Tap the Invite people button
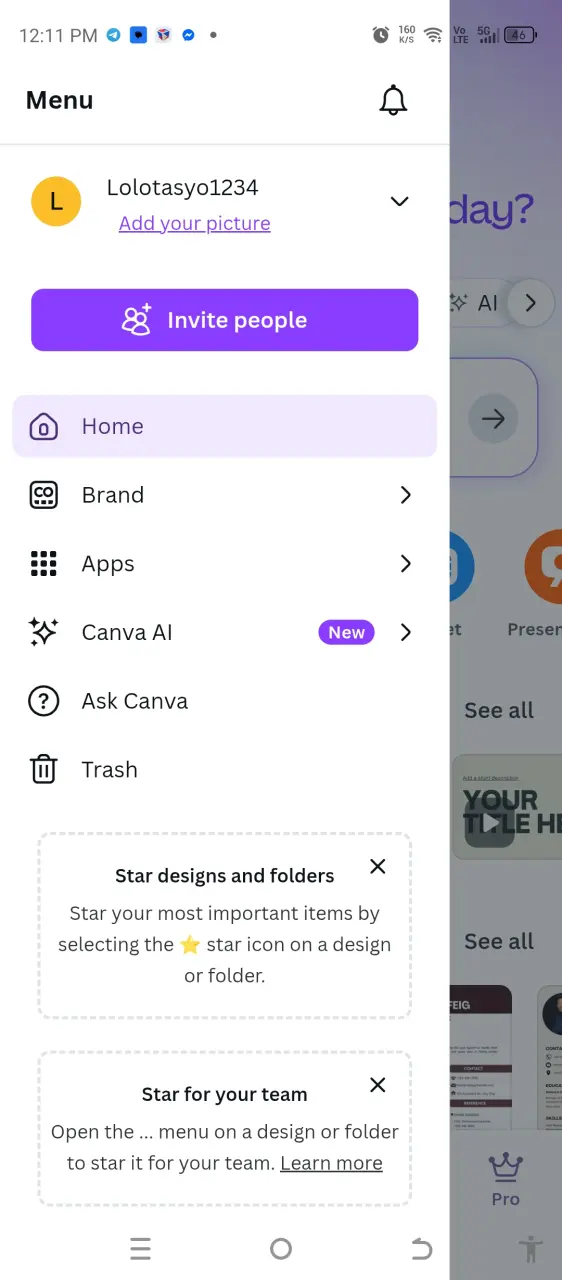The height and width of the screenshot is (1280, 562). (x=224, y=320)
